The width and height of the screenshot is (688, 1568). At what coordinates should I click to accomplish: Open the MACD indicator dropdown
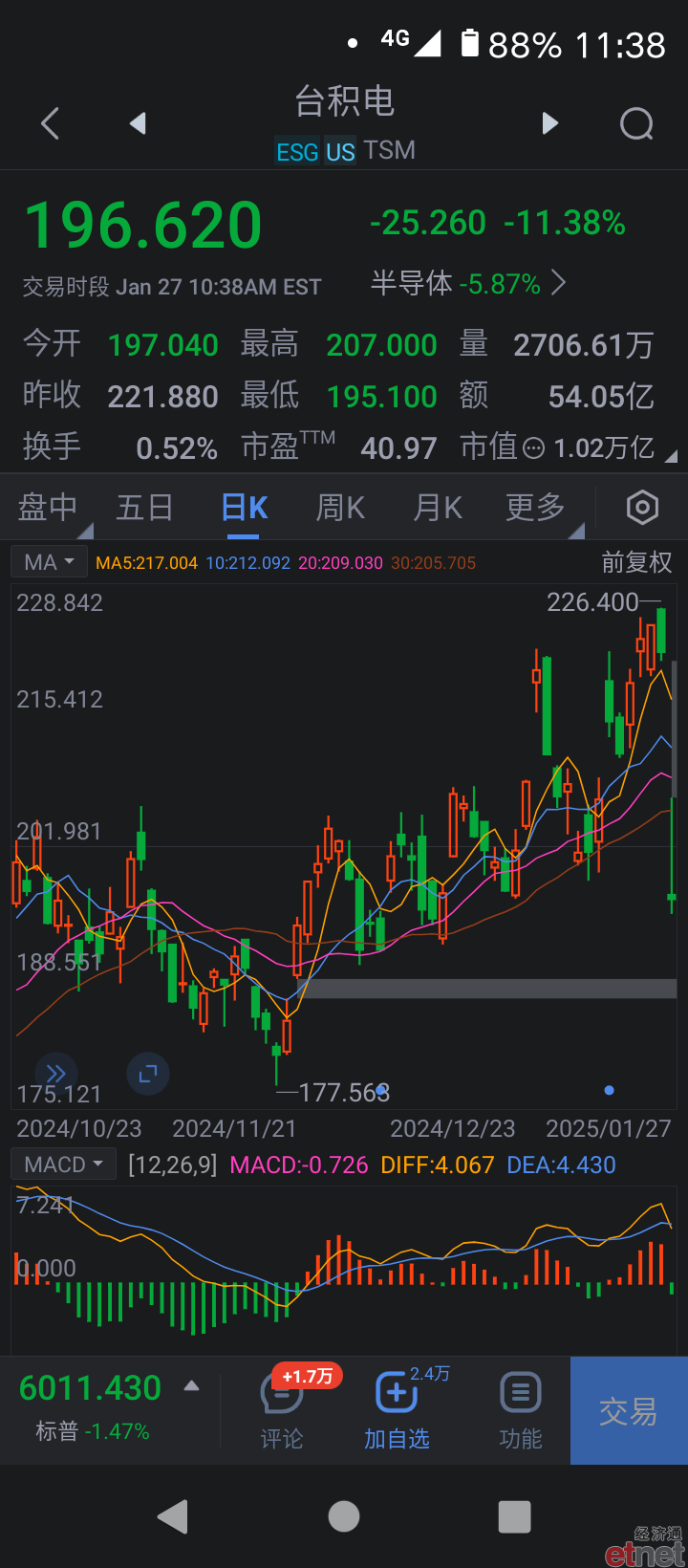click(x=63, y=1165)
